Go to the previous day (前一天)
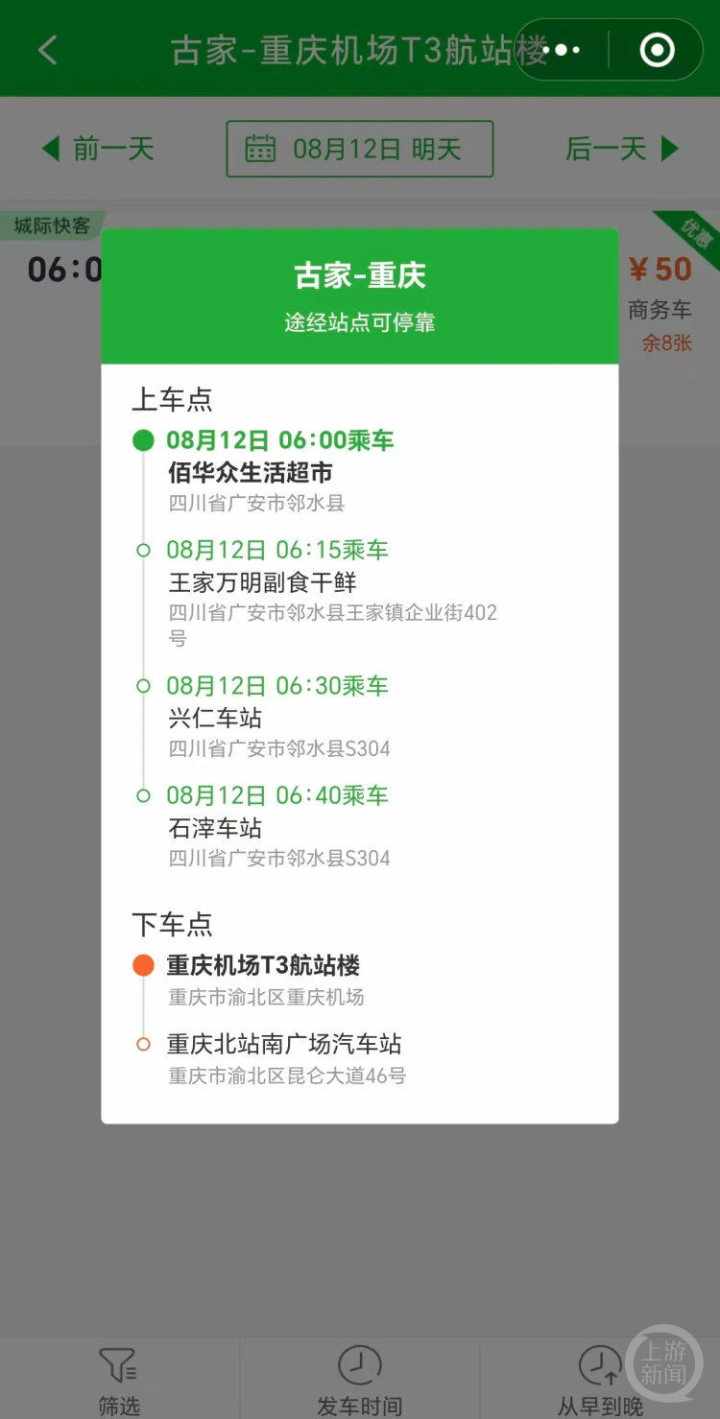720x1419 pixels. 97,149
